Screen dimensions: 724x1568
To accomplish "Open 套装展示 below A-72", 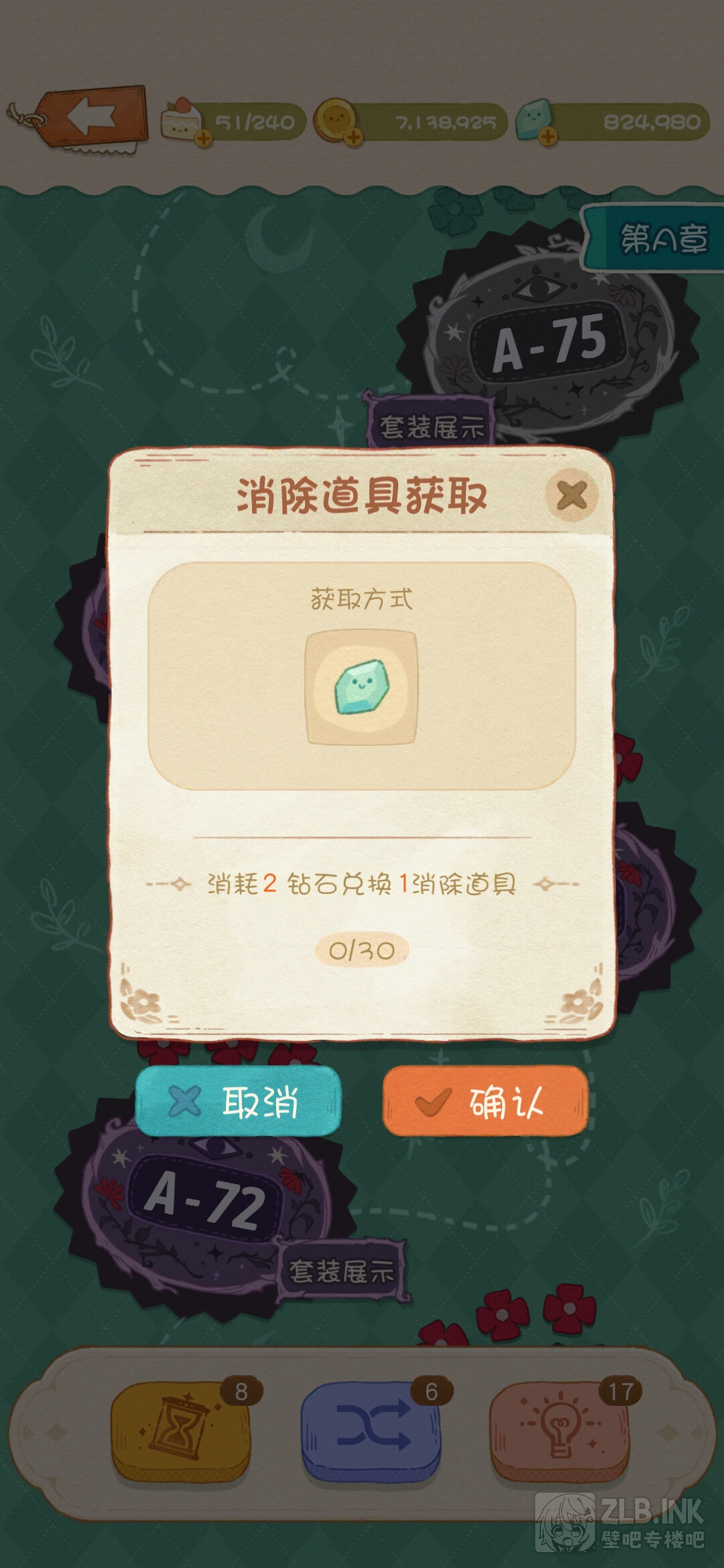I will point(342,1270).
